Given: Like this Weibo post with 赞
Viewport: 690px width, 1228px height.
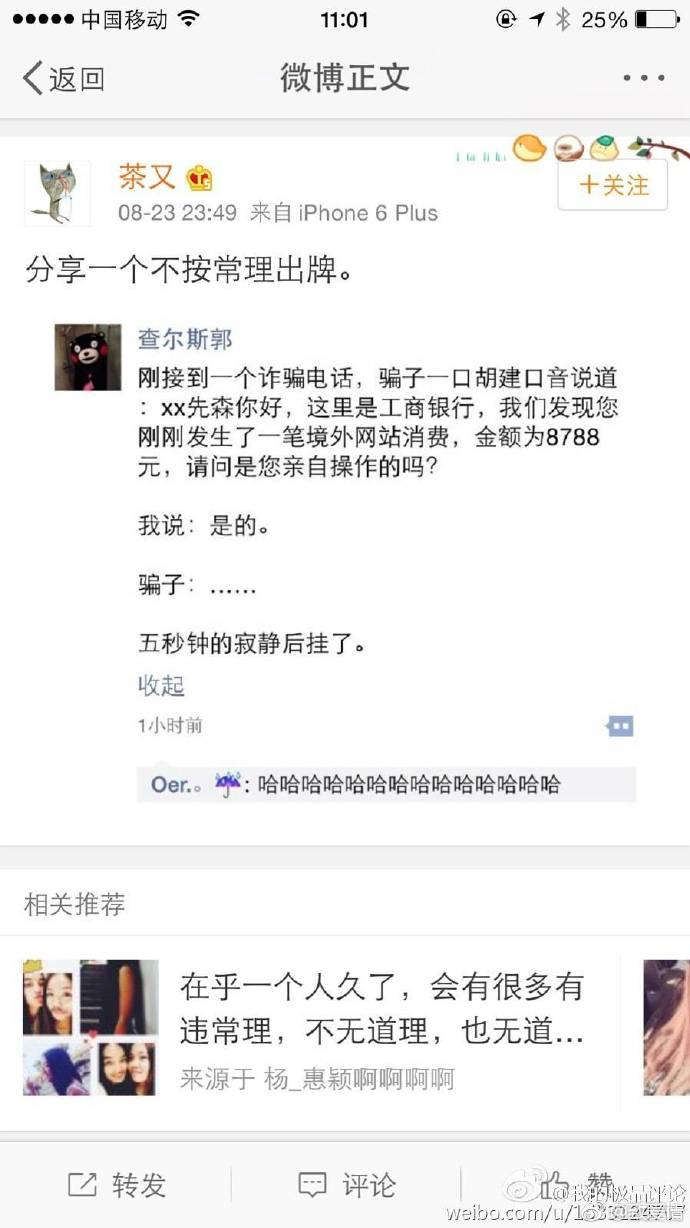Looking at the screenshot, I should [575, 1185].
